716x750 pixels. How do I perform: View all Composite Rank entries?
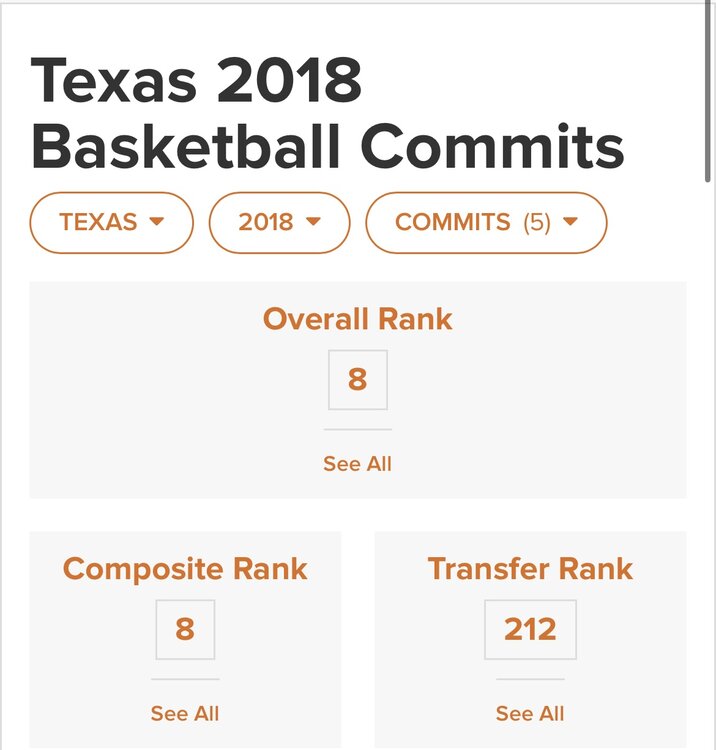pyautogui.click(x=185, y=714)
